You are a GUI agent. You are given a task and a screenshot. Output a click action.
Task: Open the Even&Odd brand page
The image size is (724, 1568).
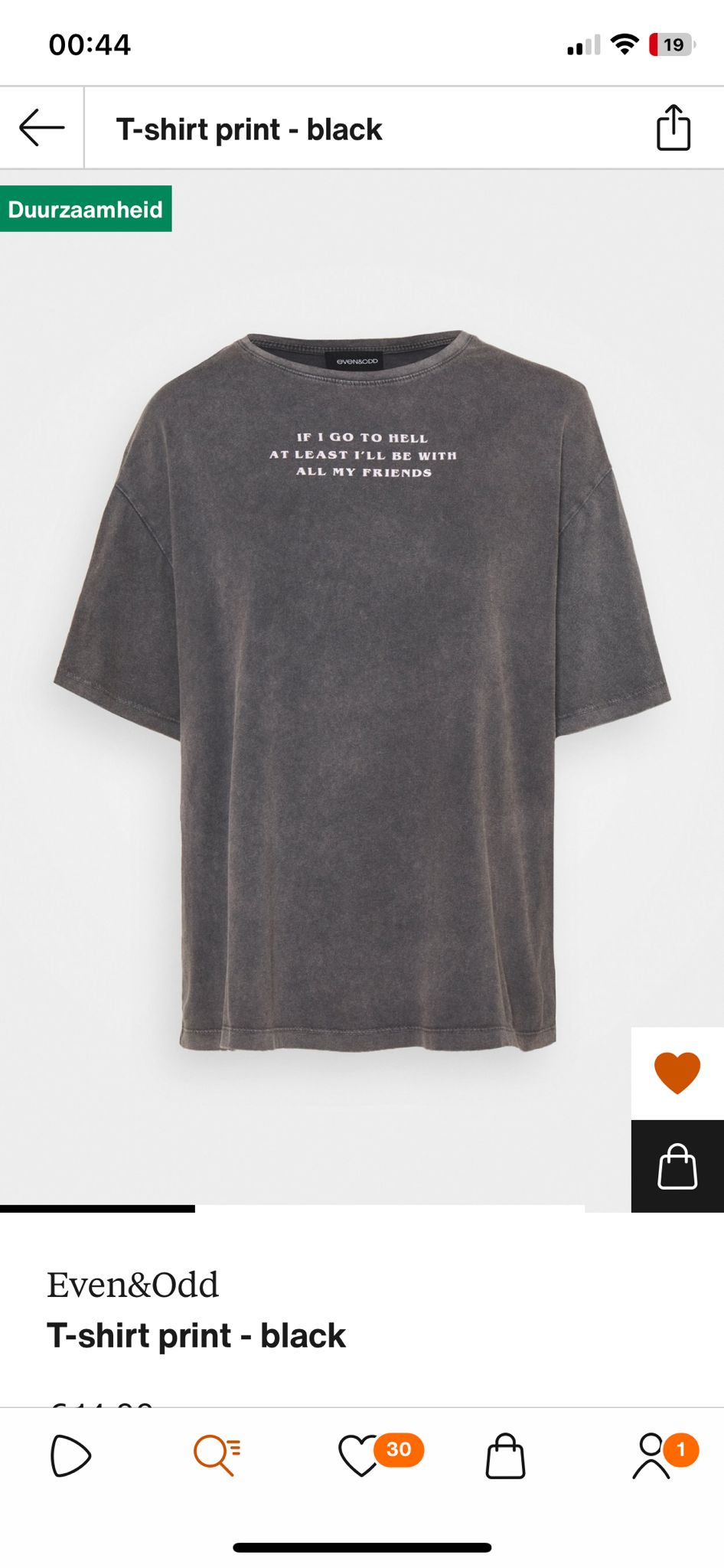point(133,1285)
